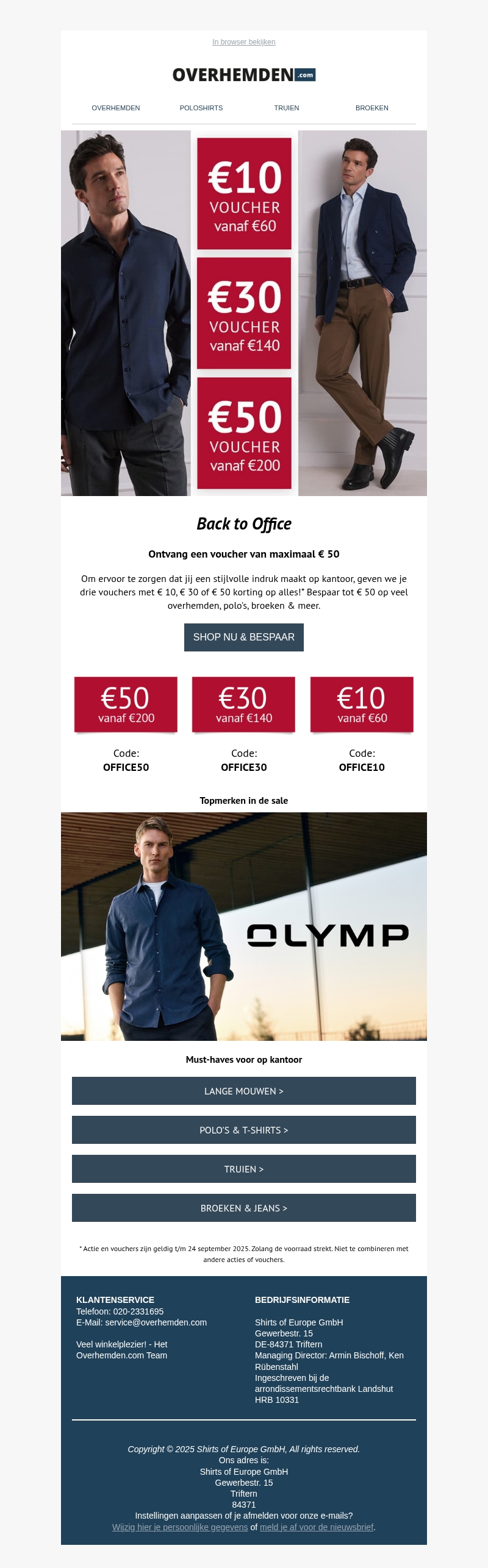Viewport: 488px width, 1568px height.
Task: Unsubscribe via 'meld je af voor de nieuwsbrief'
Action: tap(317, 1527)
